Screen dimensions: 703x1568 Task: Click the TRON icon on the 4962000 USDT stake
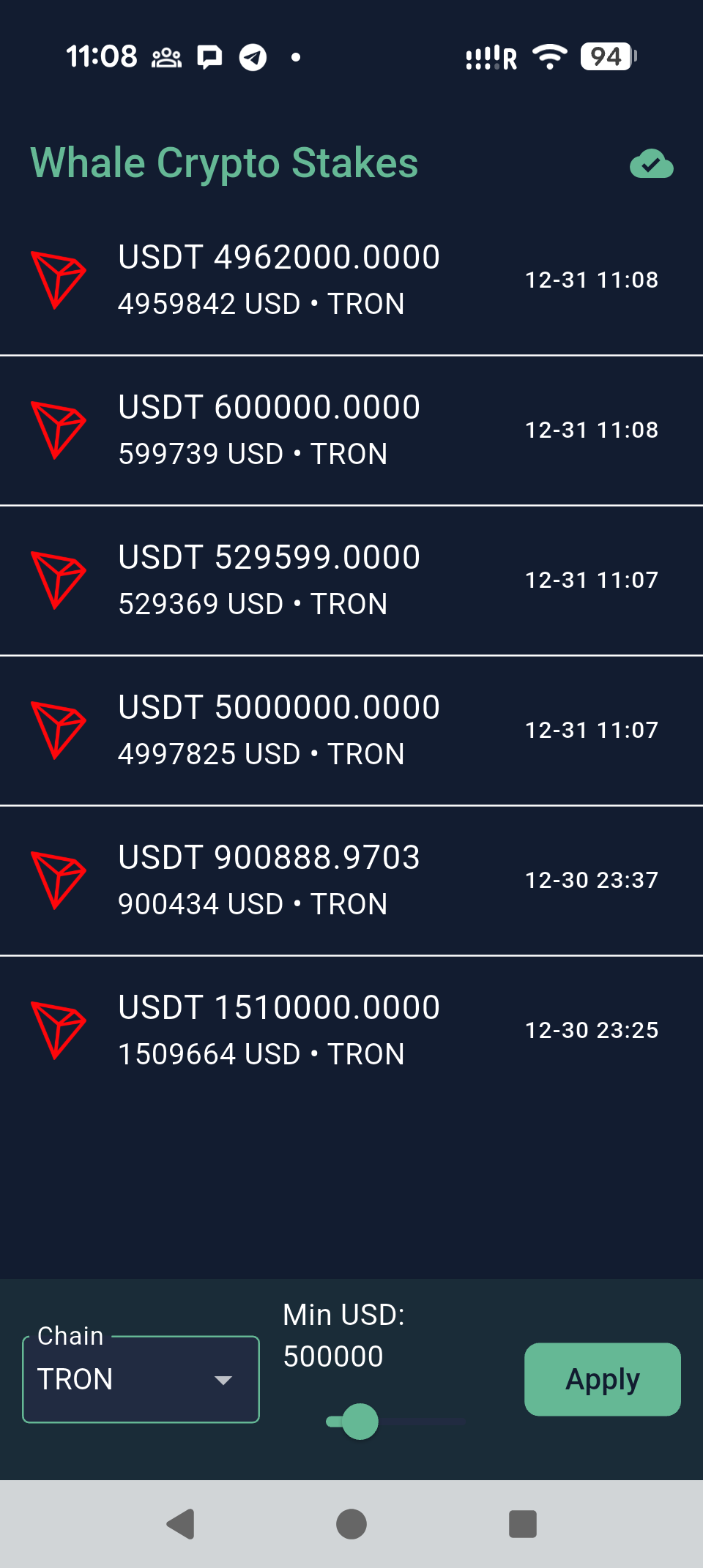click(57, 278)
